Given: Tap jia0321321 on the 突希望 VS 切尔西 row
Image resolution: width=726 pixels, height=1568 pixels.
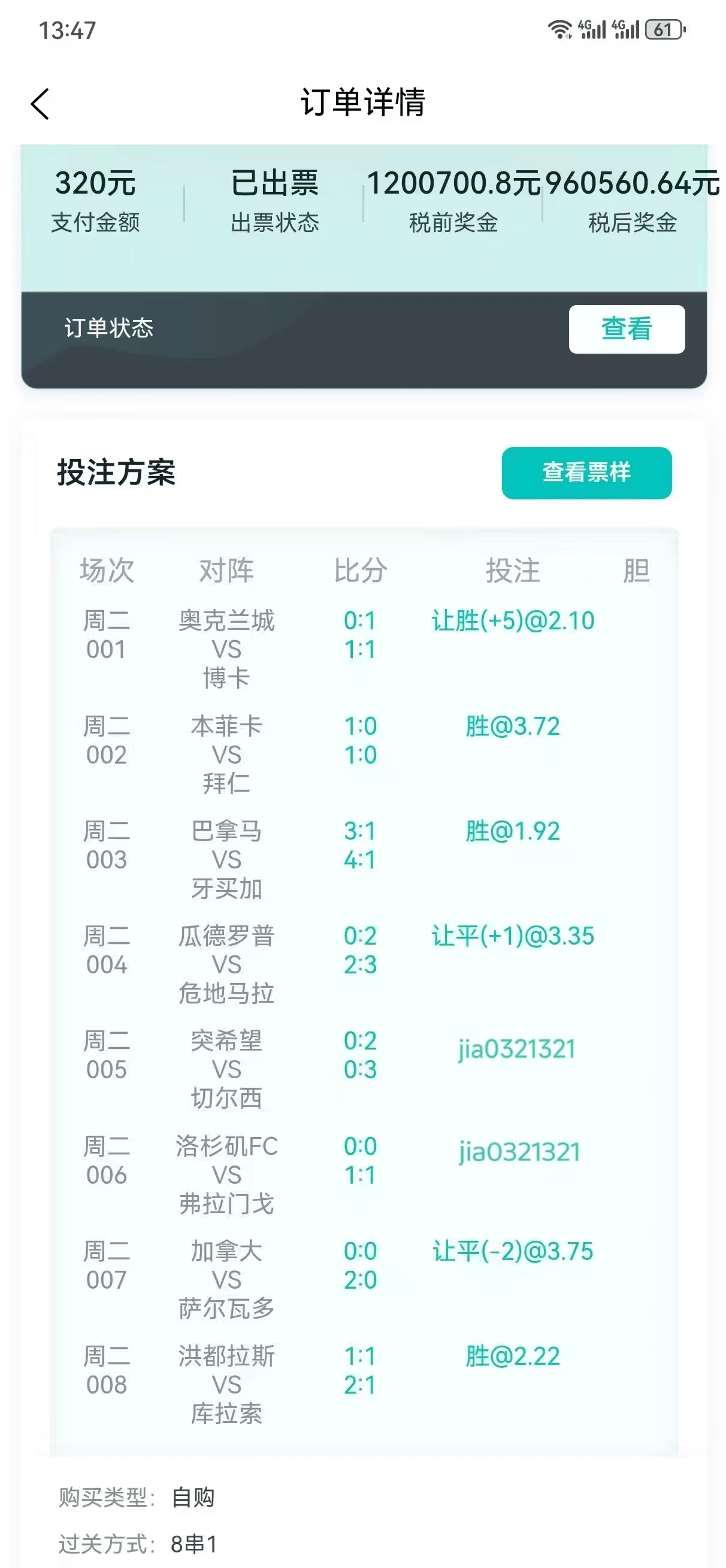Looking at the screenshot, I should [516, 1047].
